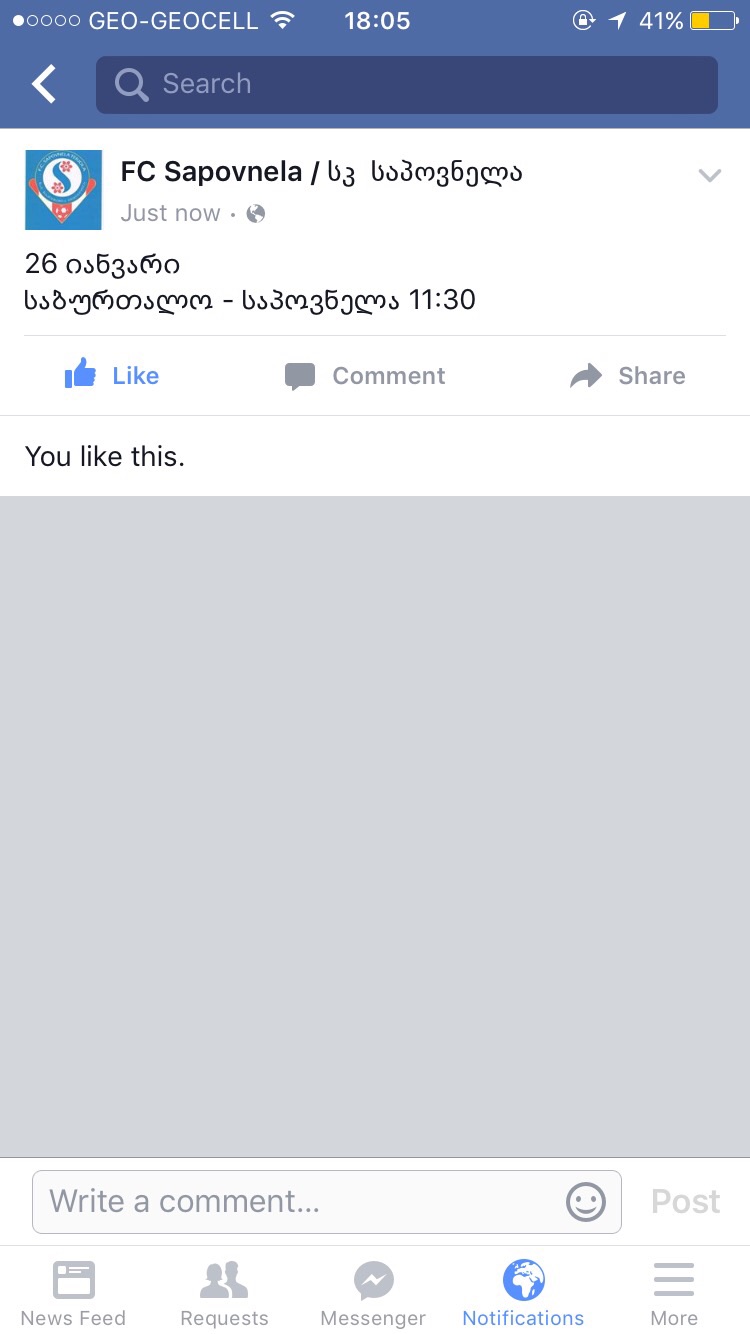Switch to the News Feed tab

73,1292
